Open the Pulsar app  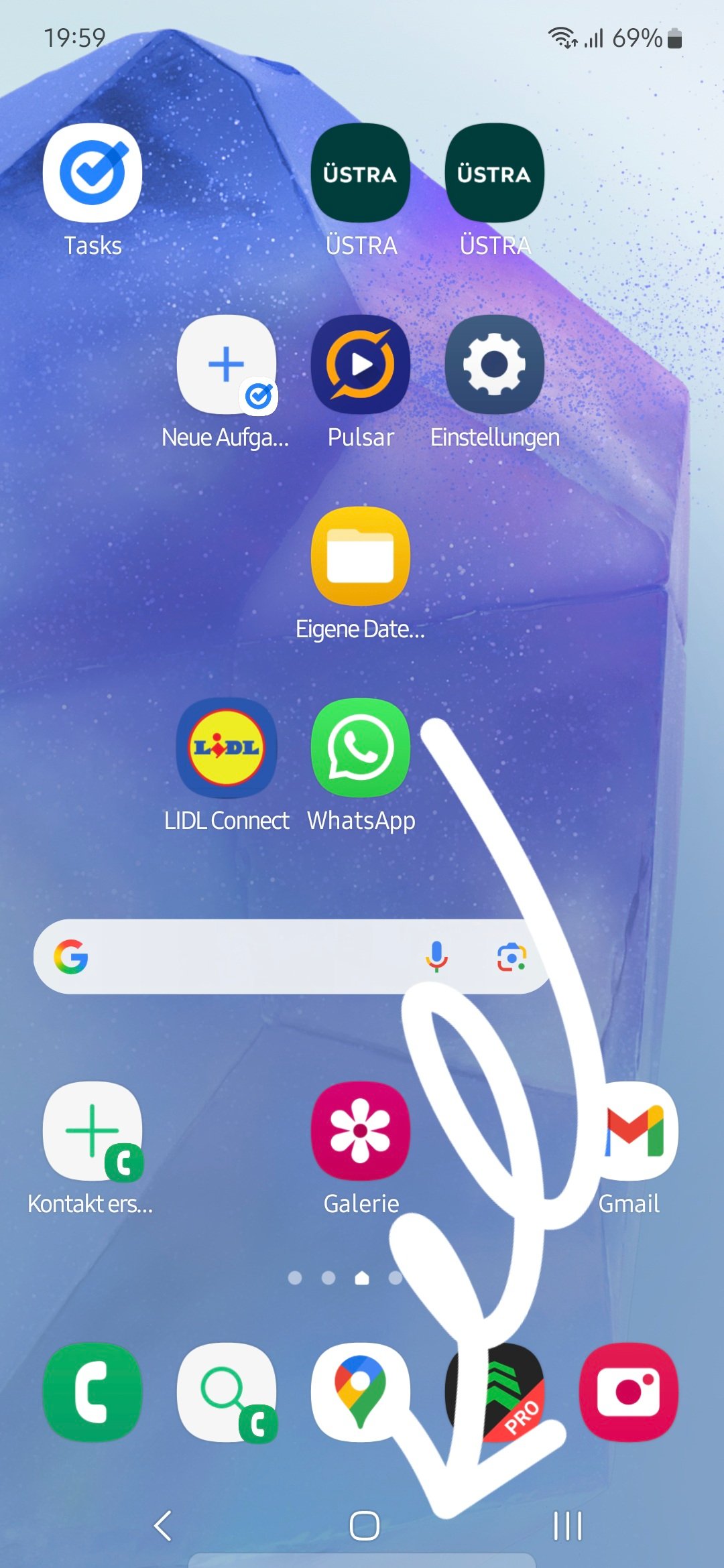coord(361,365)
